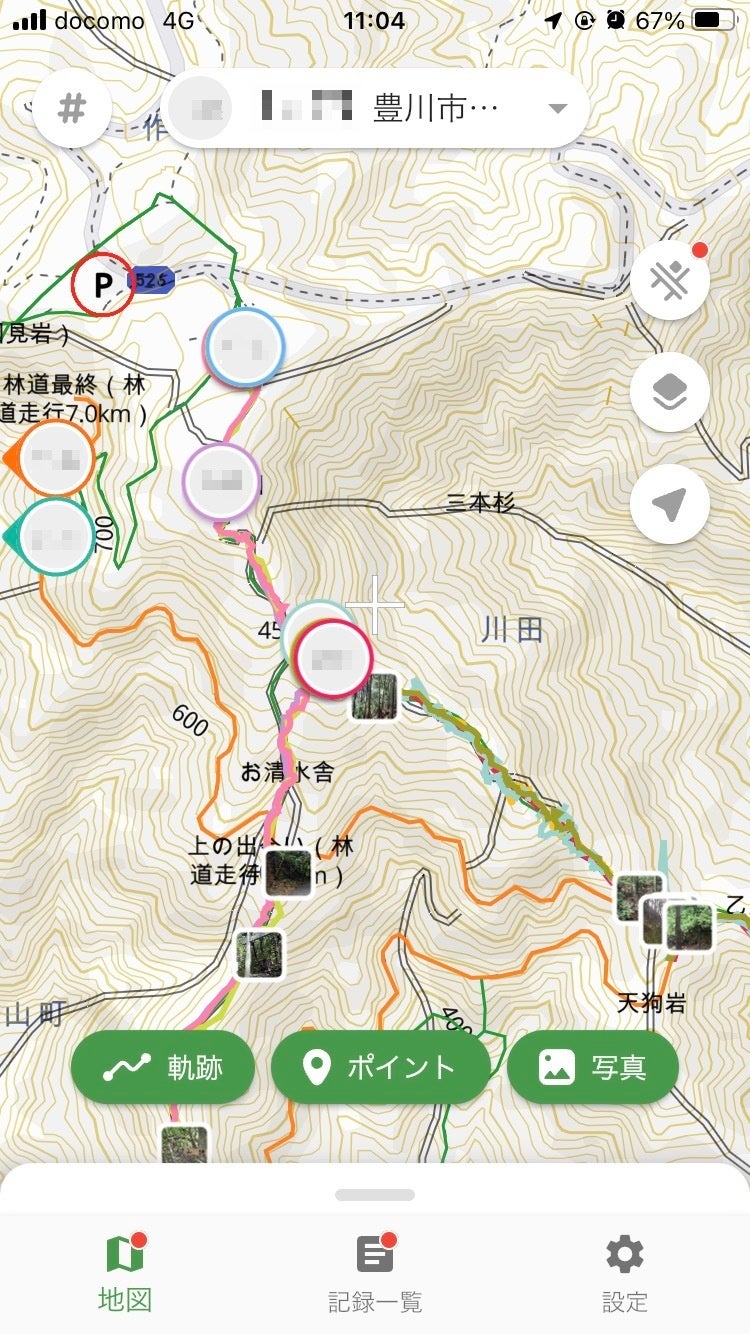Open the forest photo beside the crosshair
Screen dimensions: 750x1334
click(375, 697)
